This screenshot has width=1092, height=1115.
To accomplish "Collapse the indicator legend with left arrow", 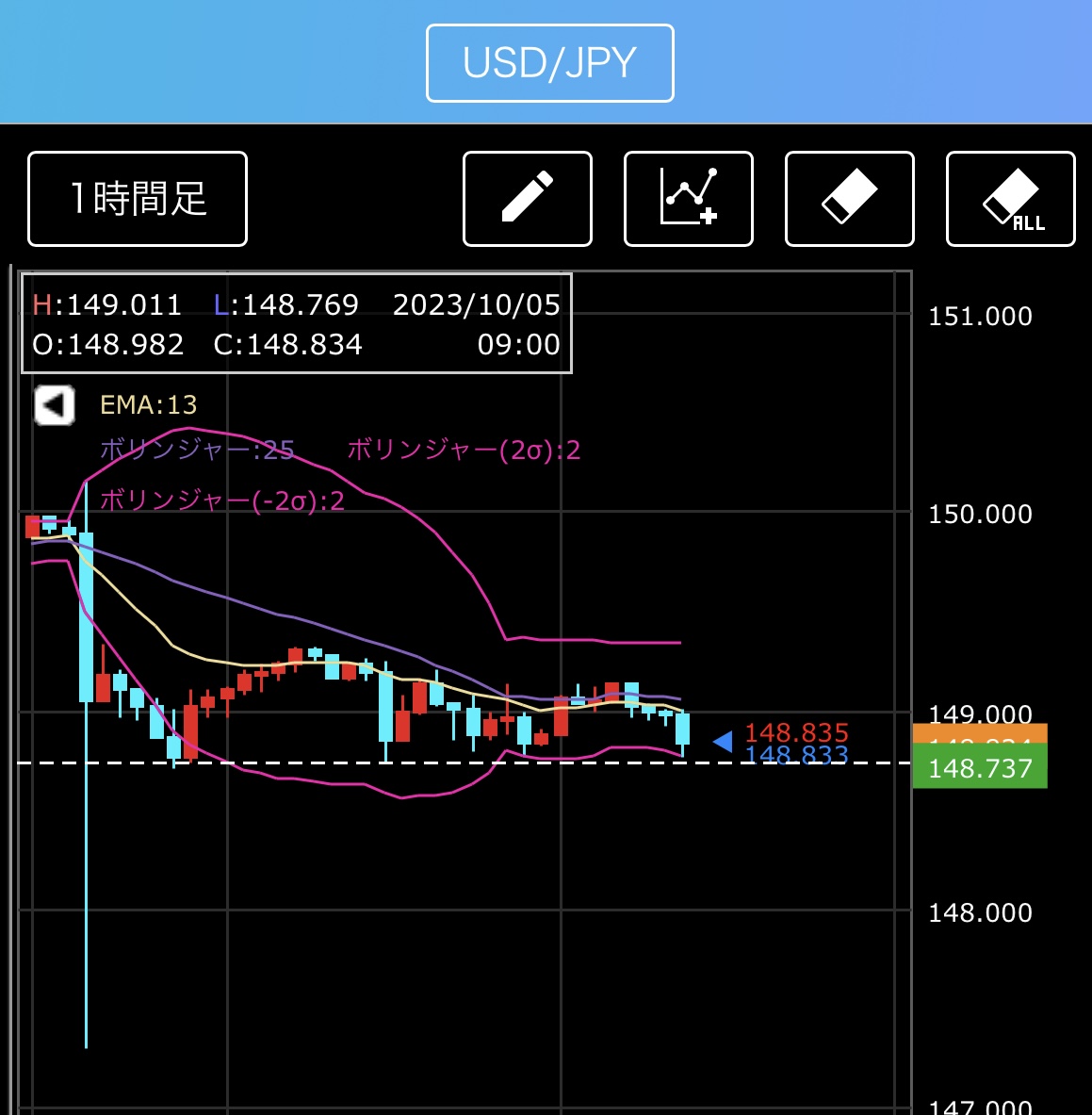I will (55, 406).
